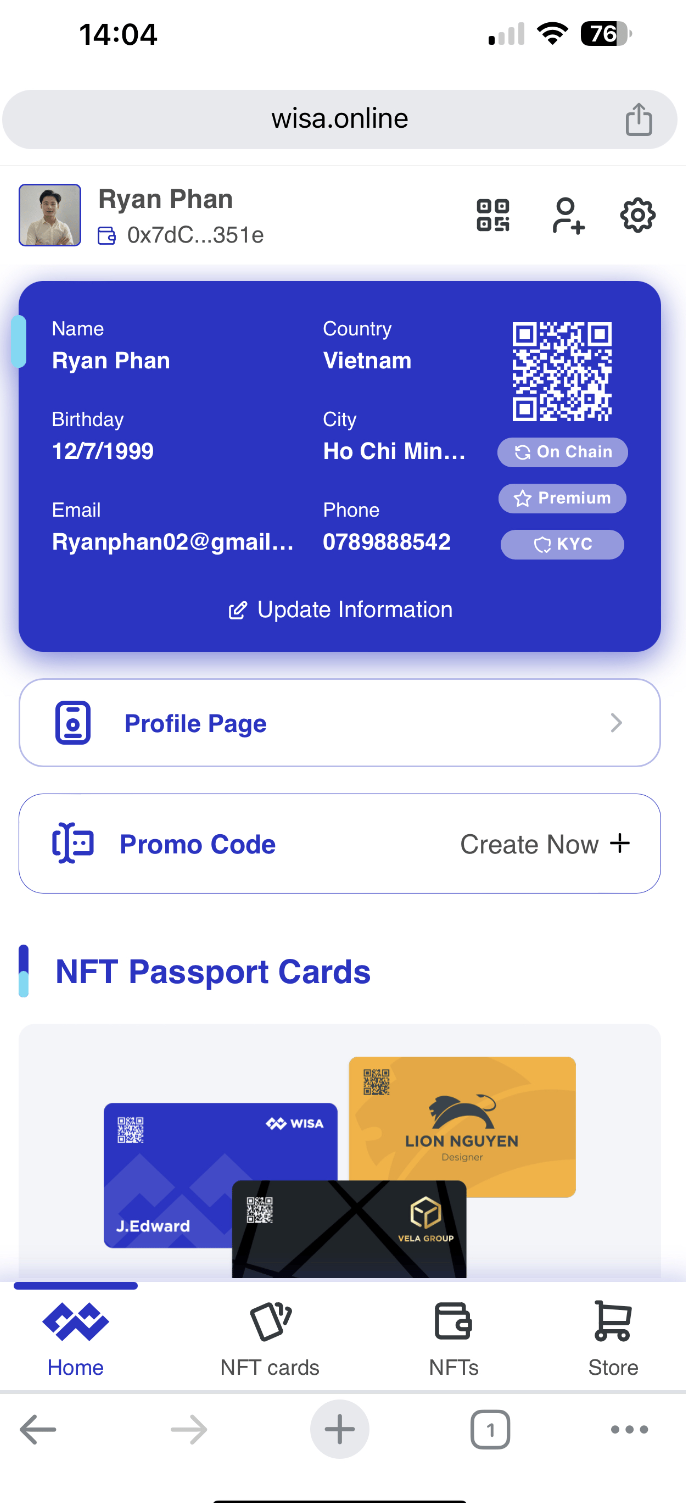The image size is (686, 1503).
Task: Tap Update Information on the profile card
Action: click(x=340, y=610)
